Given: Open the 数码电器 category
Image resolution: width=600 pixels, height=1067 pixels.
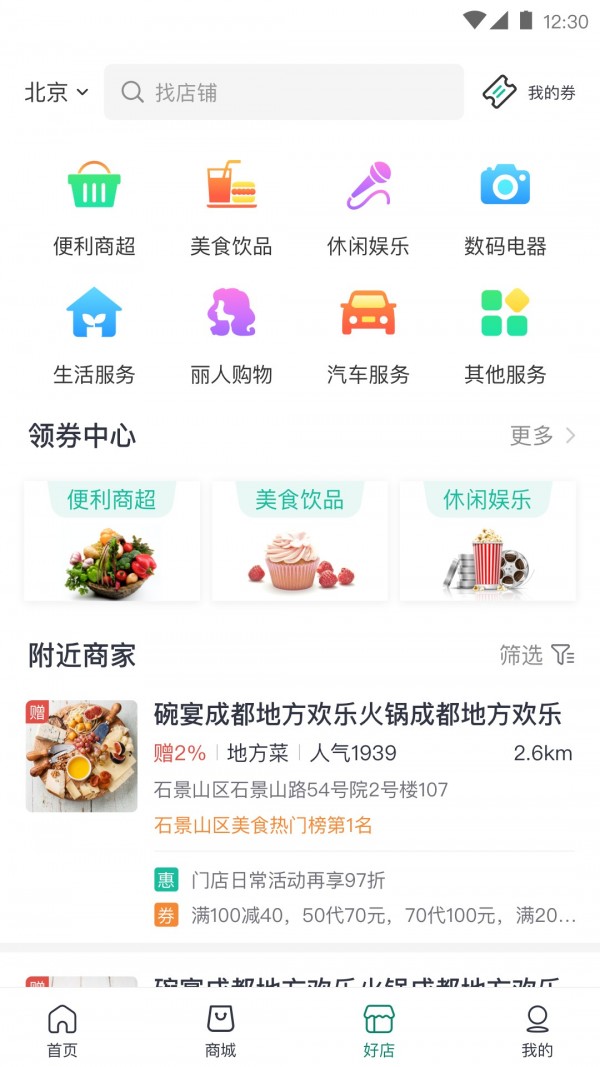Looking at the screenshot, I should tap(505, 207).
